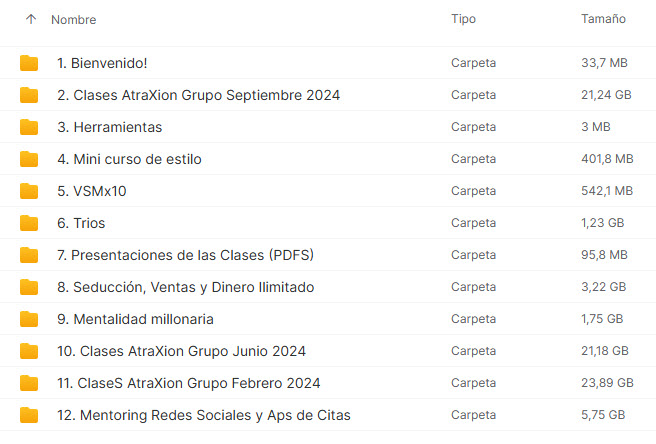Screen dimensions: 656x444
Task: Sort the list by the Nombre column
Action: pyautogui.click(x=74, y=19)
